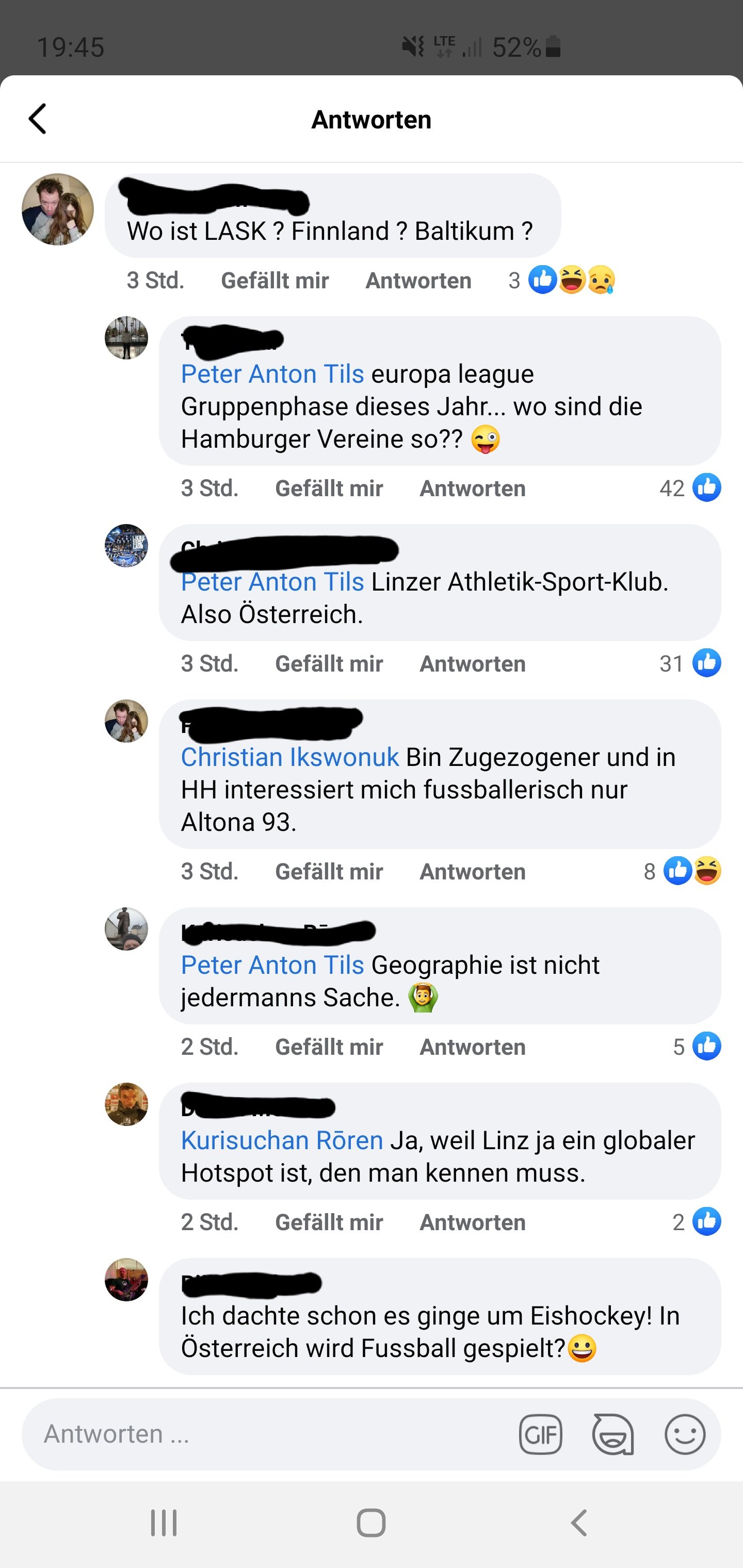Open the Kurisuchan Rōren mention link
The height and width of the screenshot is (1568, 743).
(x=282, y=1141)
